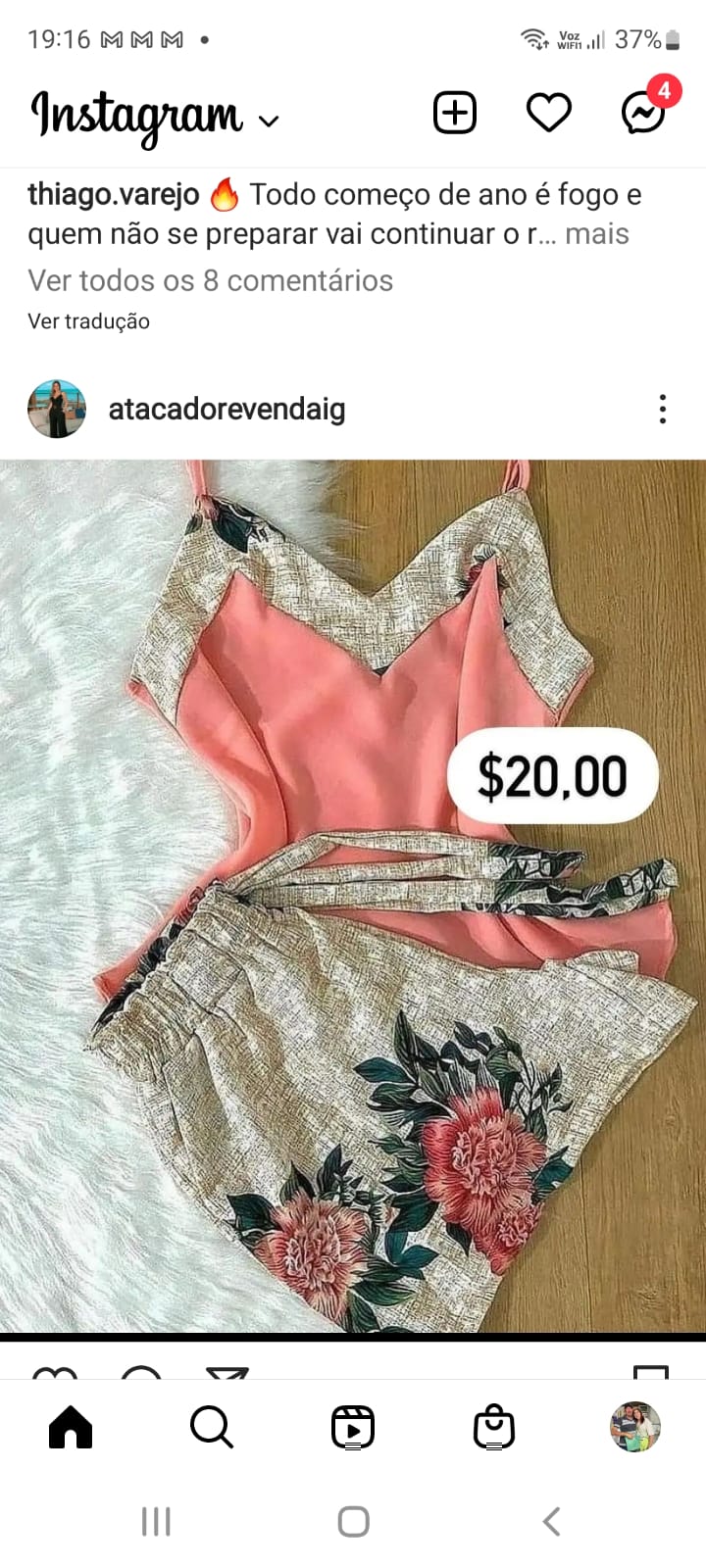Open thiago.varejo profile from caption
This screenshot has height=1568, width=706.
(x=114, y=194)
